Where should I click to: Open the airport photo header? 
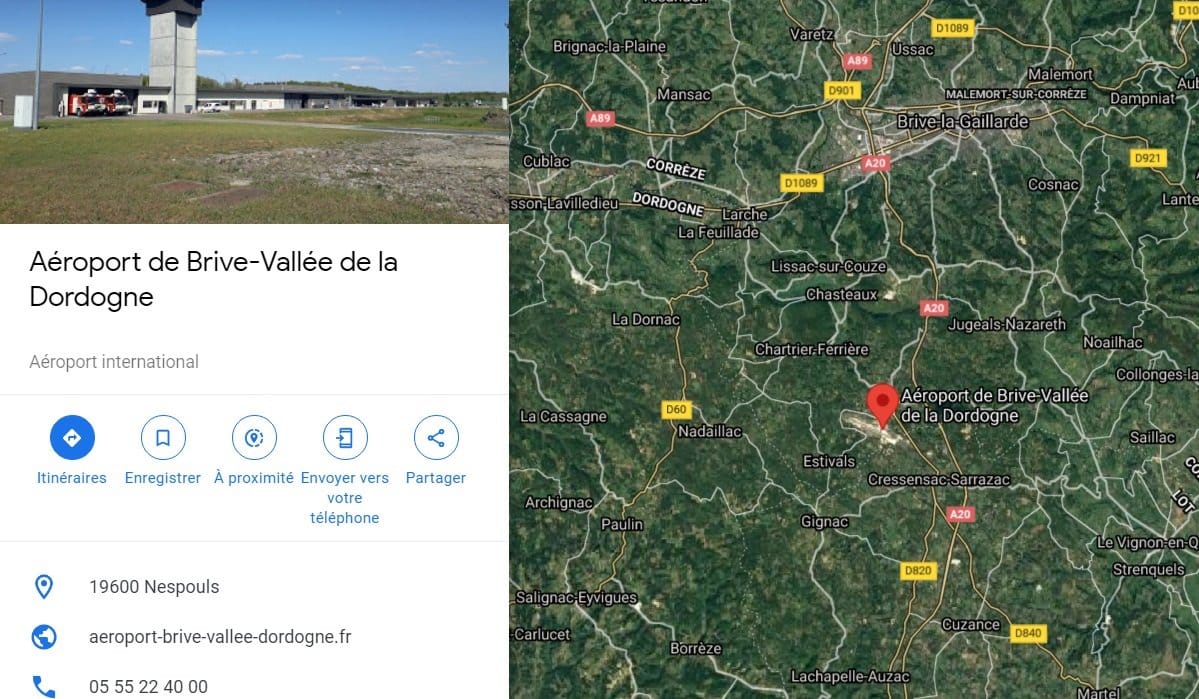[x=254, y=111]
